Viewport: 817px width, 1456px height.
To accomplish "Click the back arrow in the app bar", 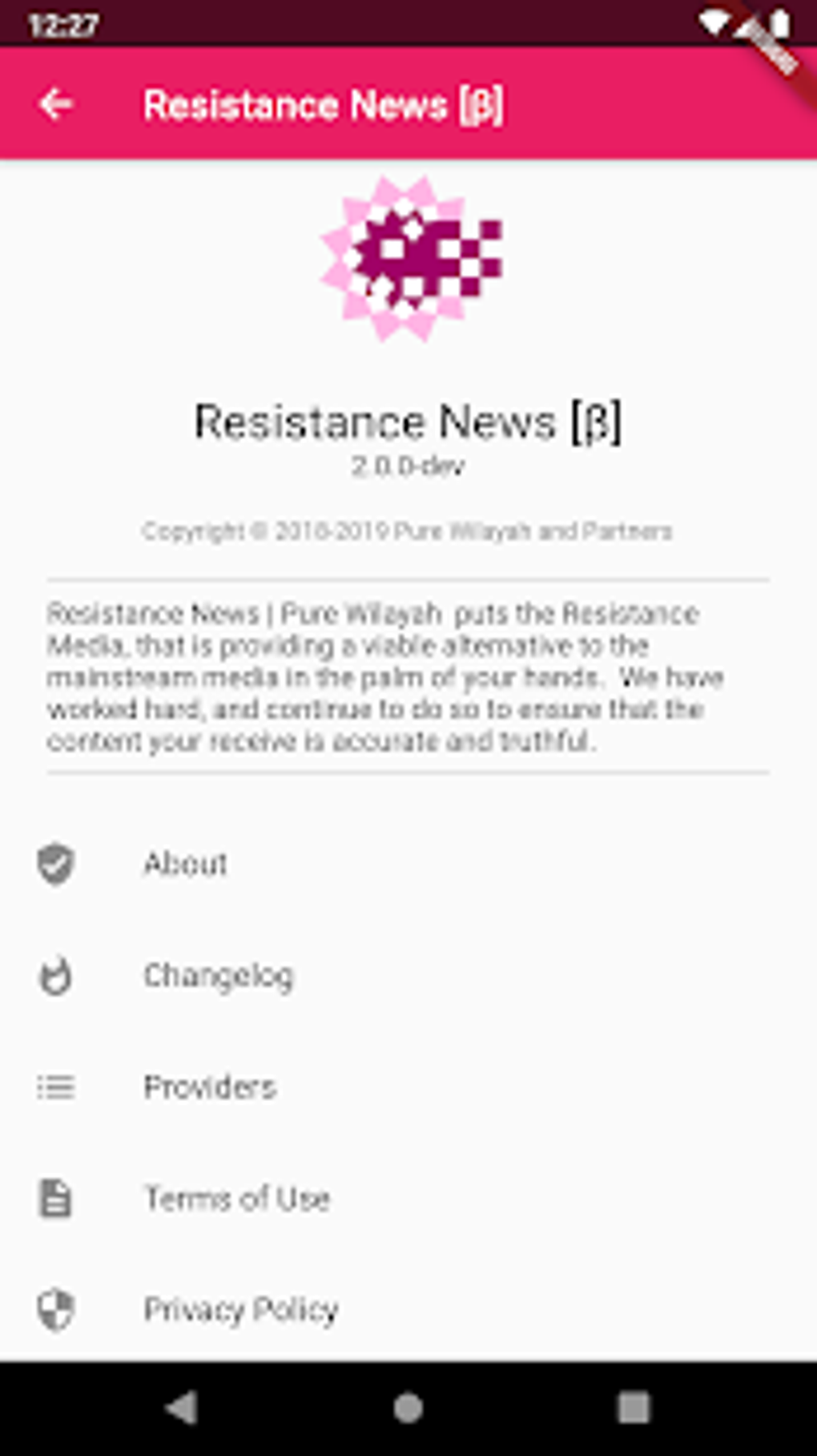I will (54, 104).
